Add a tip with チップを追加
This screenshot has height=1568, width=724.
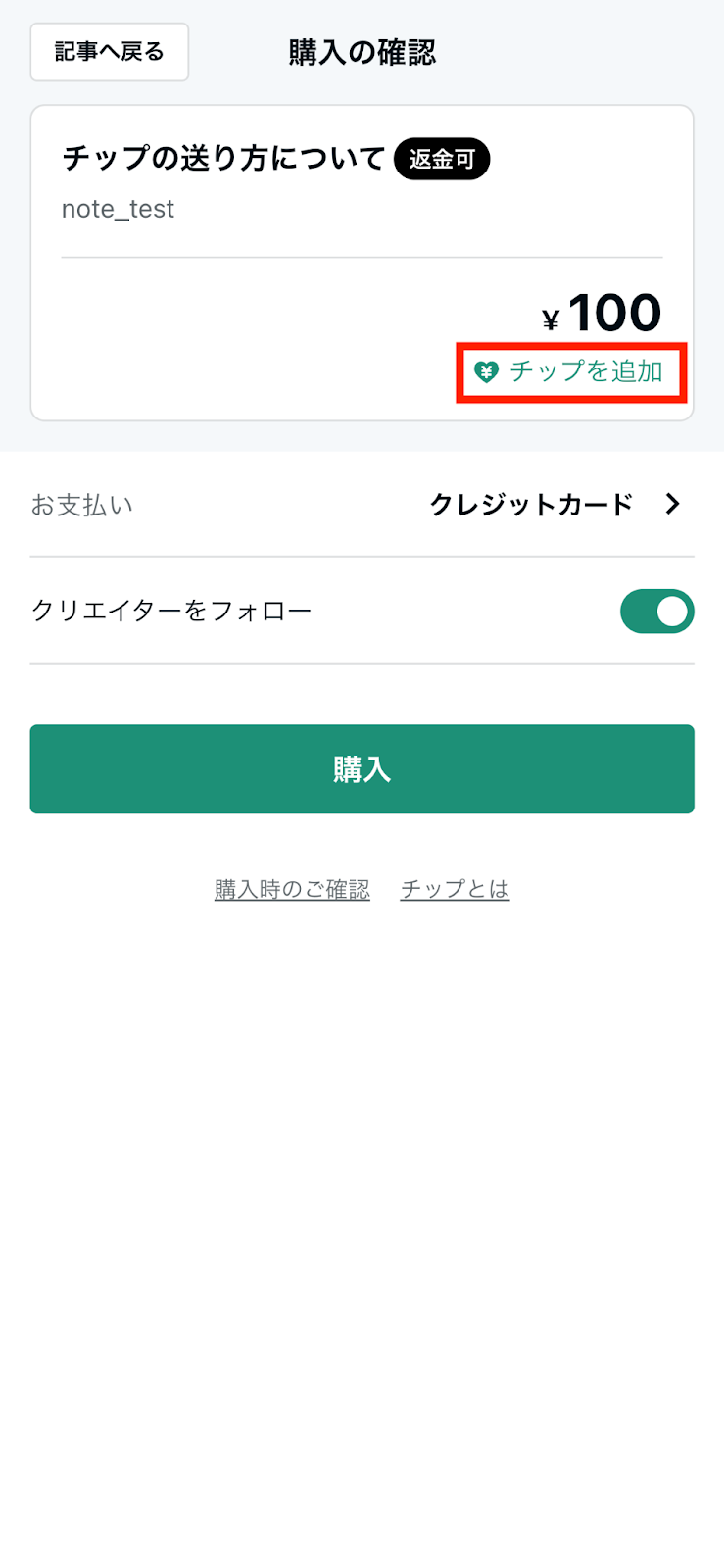point(570,371)
